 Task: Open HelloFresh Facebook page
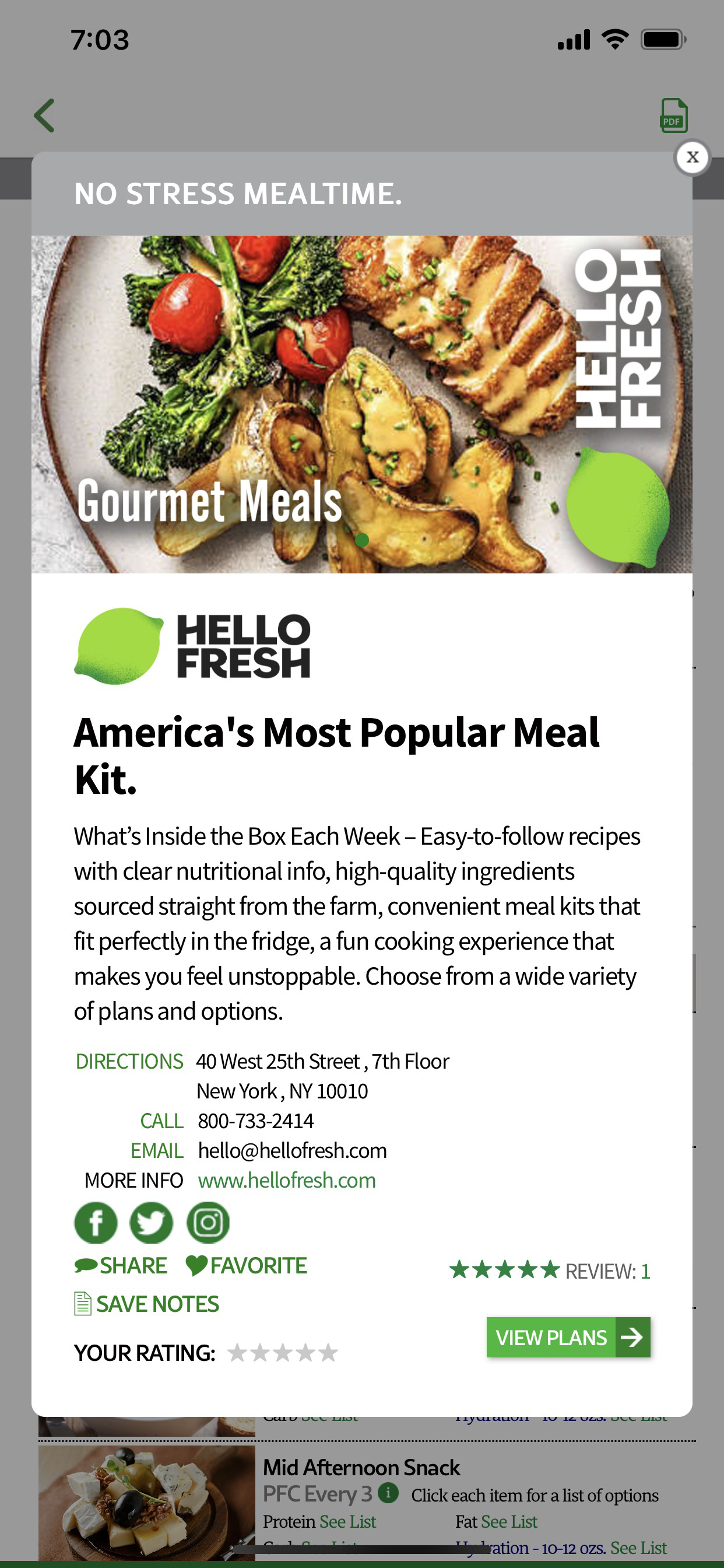click(x=96, y=1222)
